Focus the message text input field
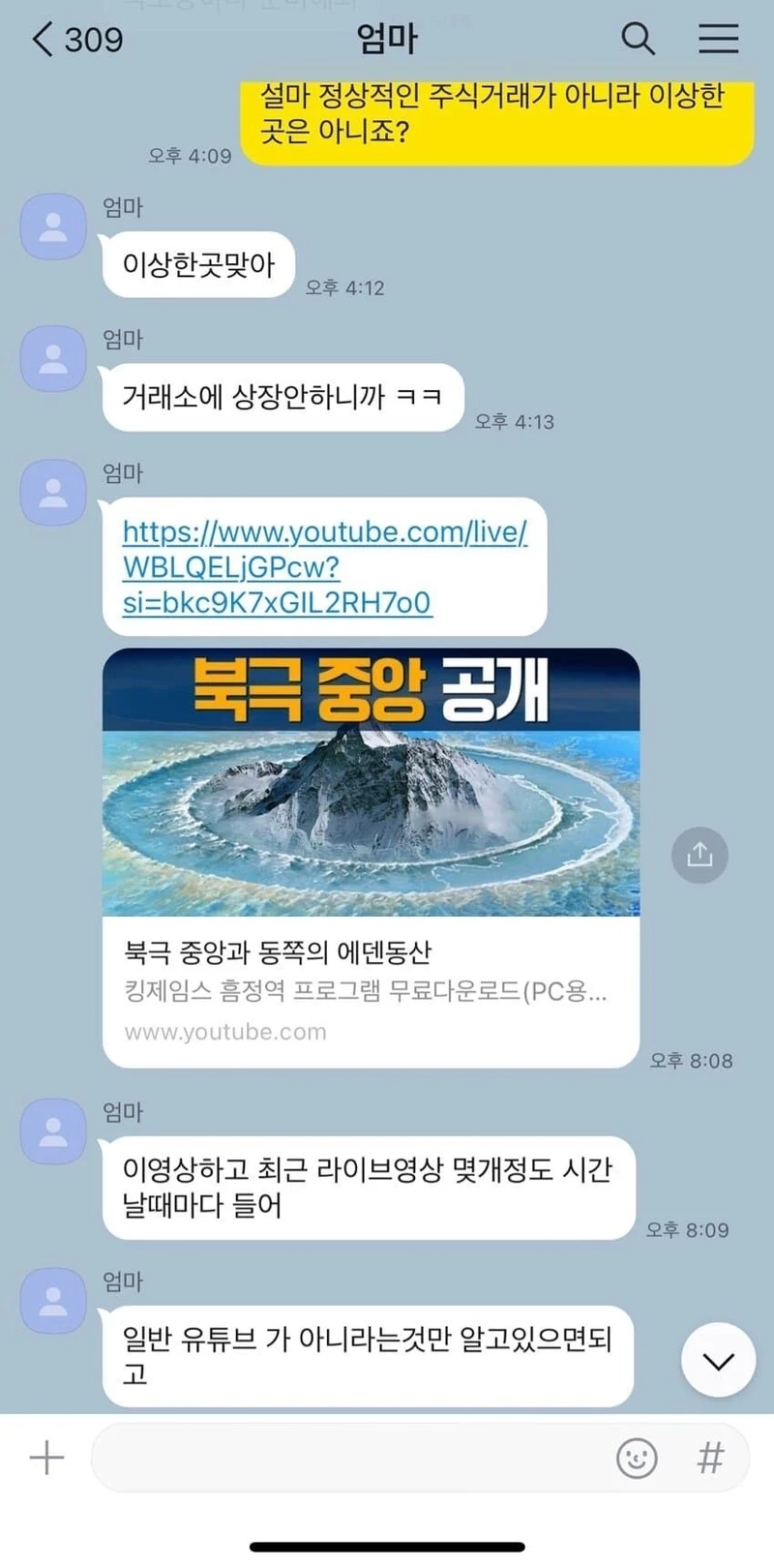774x1568 pixels. [x=348, y=1457]
